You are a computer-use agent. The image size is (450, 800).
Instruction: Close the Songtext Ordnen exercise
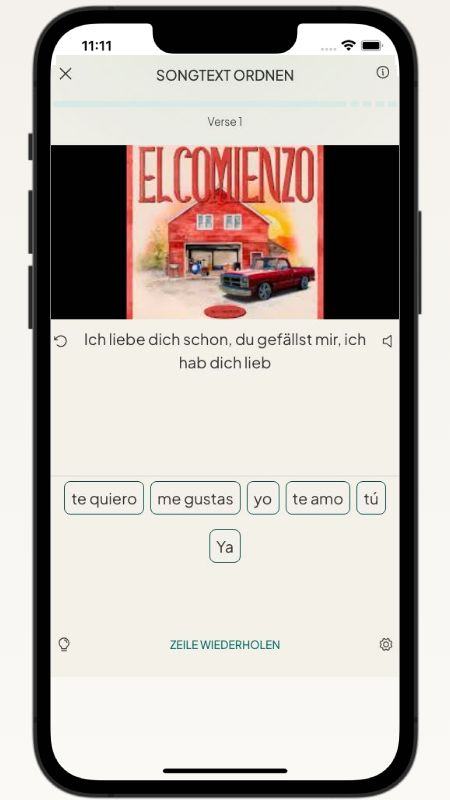point(65,74)
